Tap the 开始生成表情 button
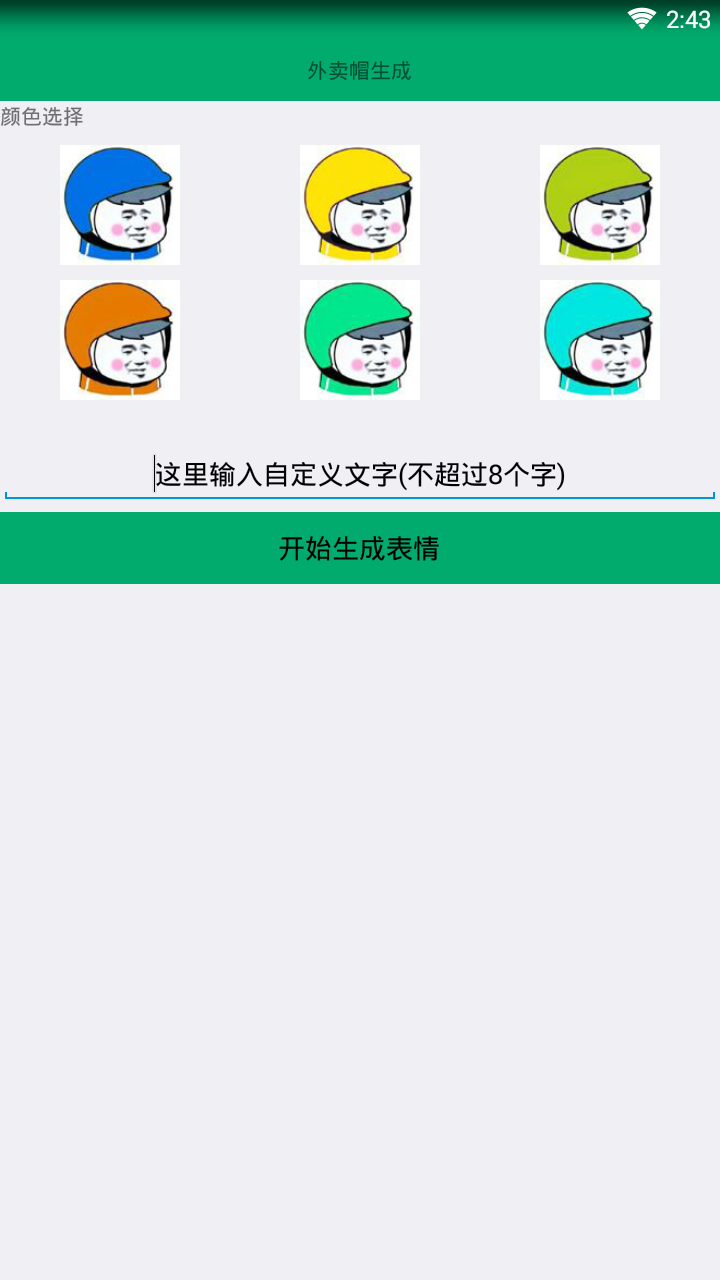 360,548
